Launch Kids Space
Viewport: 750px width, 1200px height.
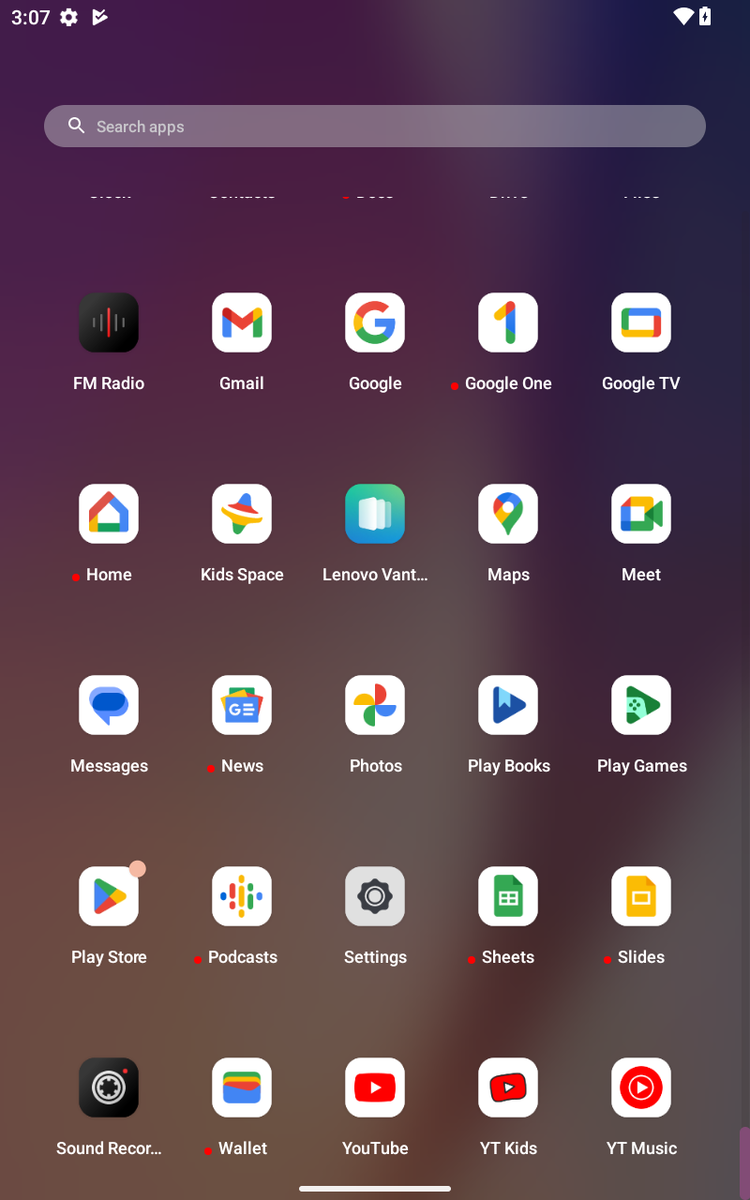[242, 514]
